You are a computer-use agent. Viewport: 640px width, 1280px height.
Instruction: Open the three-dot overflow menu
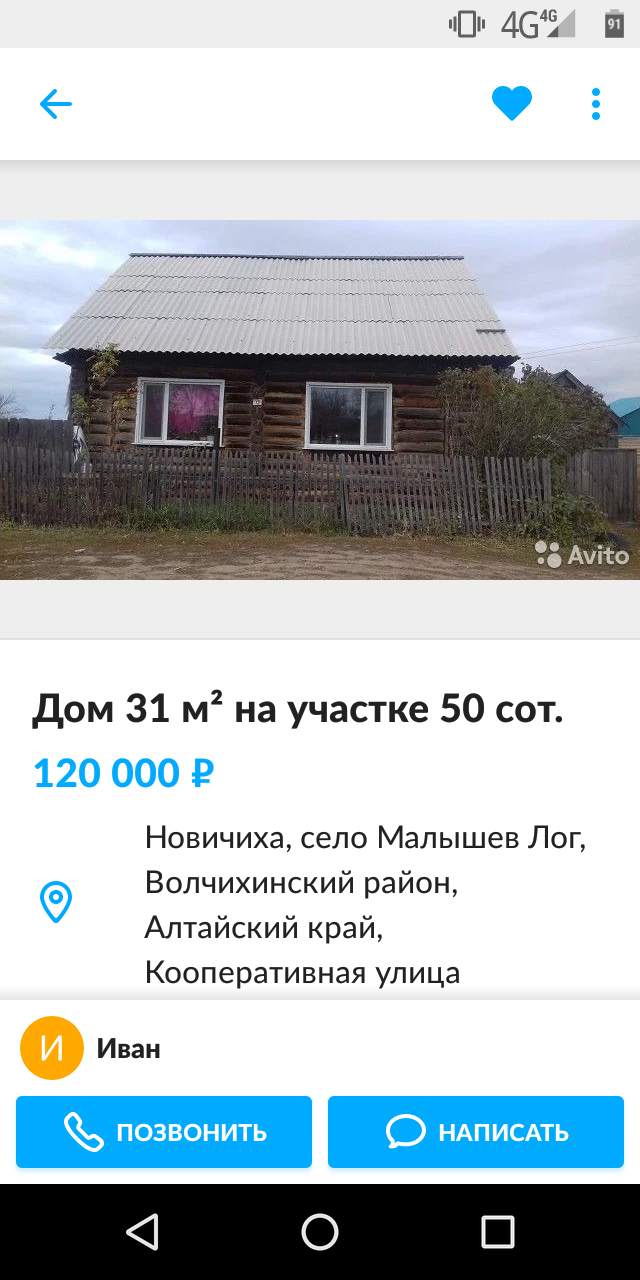pyautogui.click(x=596, y=104)
